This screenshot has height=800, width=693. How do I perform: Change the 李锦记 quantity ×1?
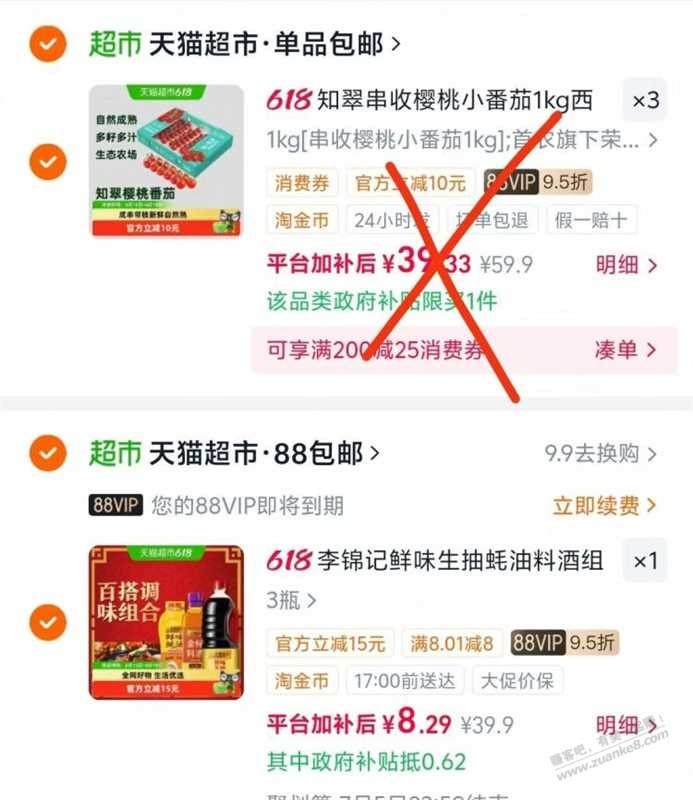point(646,561)
